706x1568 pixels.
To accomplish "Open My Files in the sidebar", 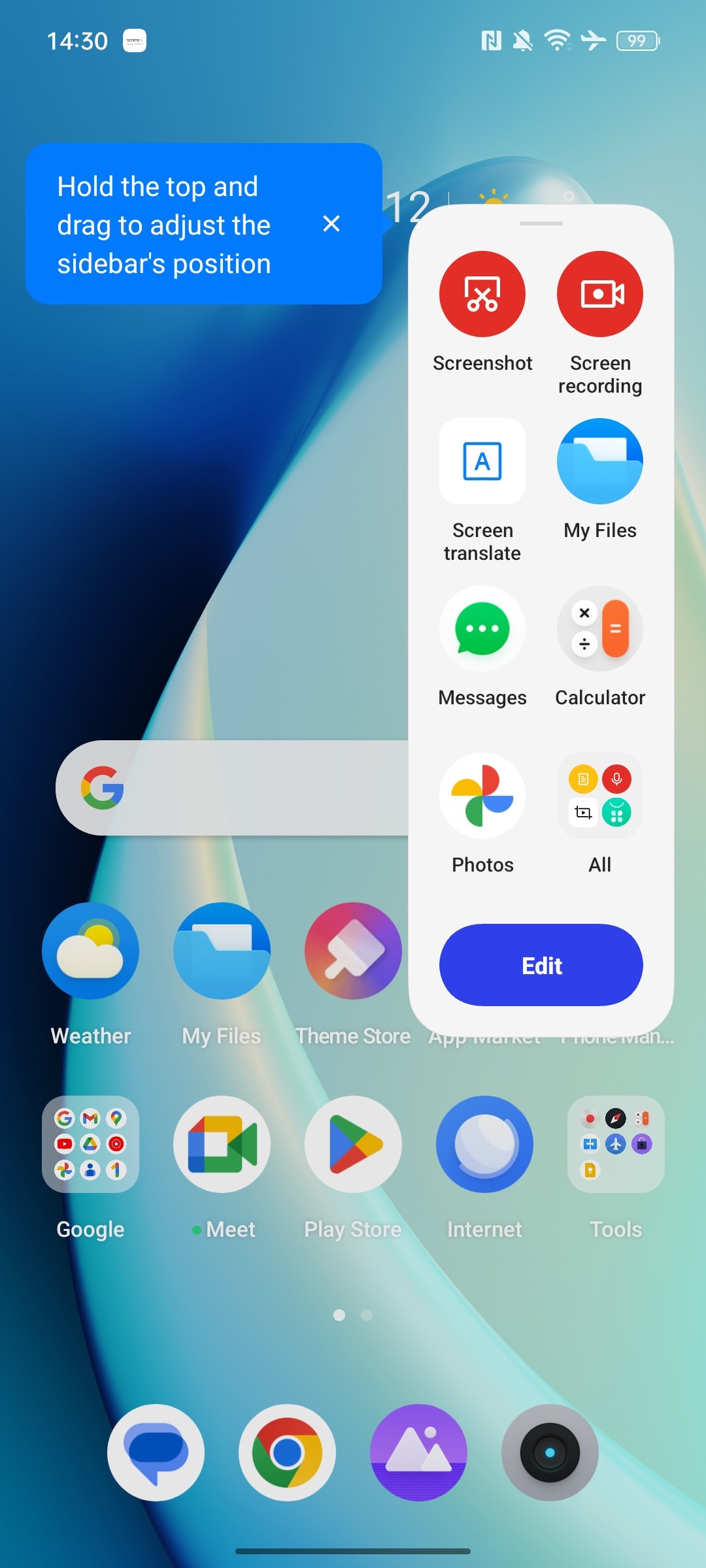I will (599, 461).
